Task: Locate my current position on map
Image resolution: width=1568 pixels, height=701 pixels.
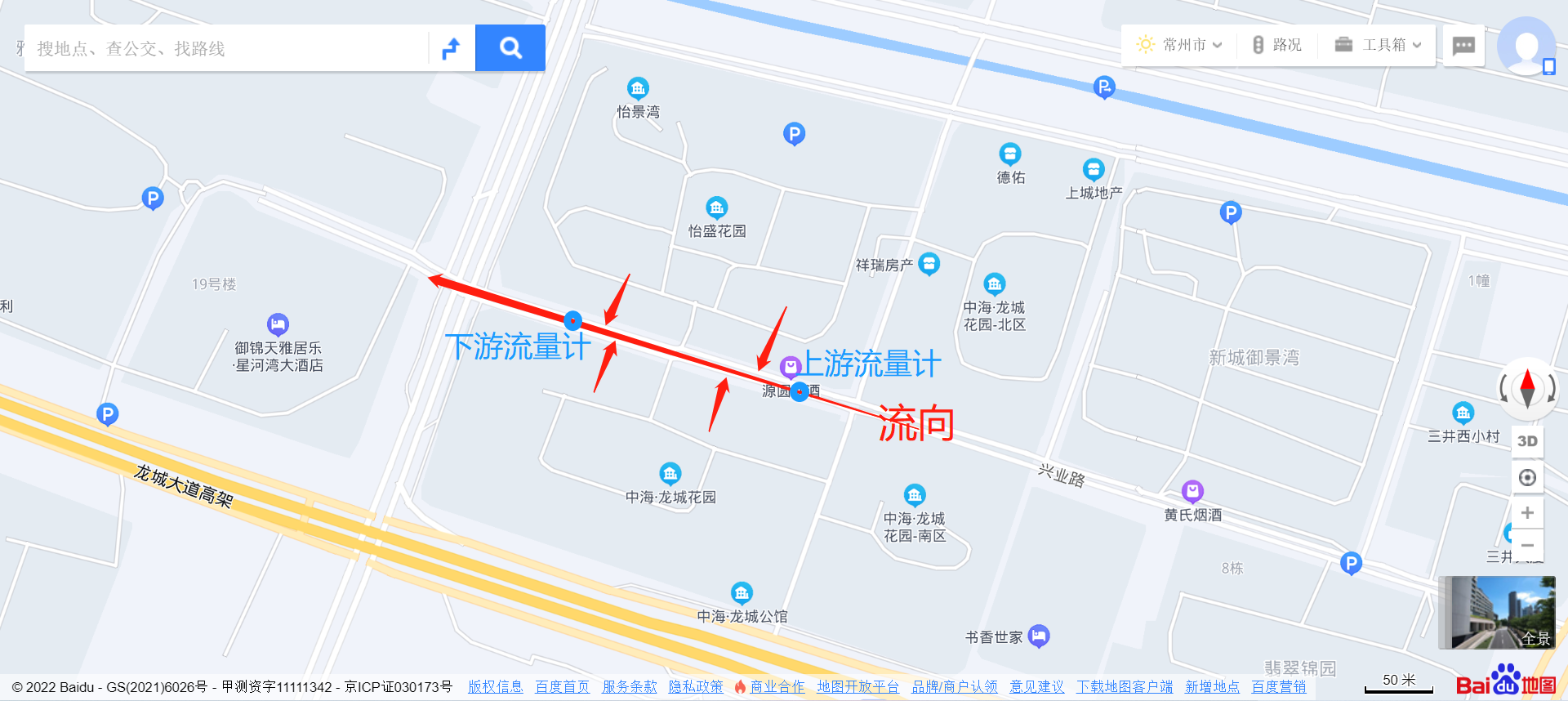Action: 1527,478
